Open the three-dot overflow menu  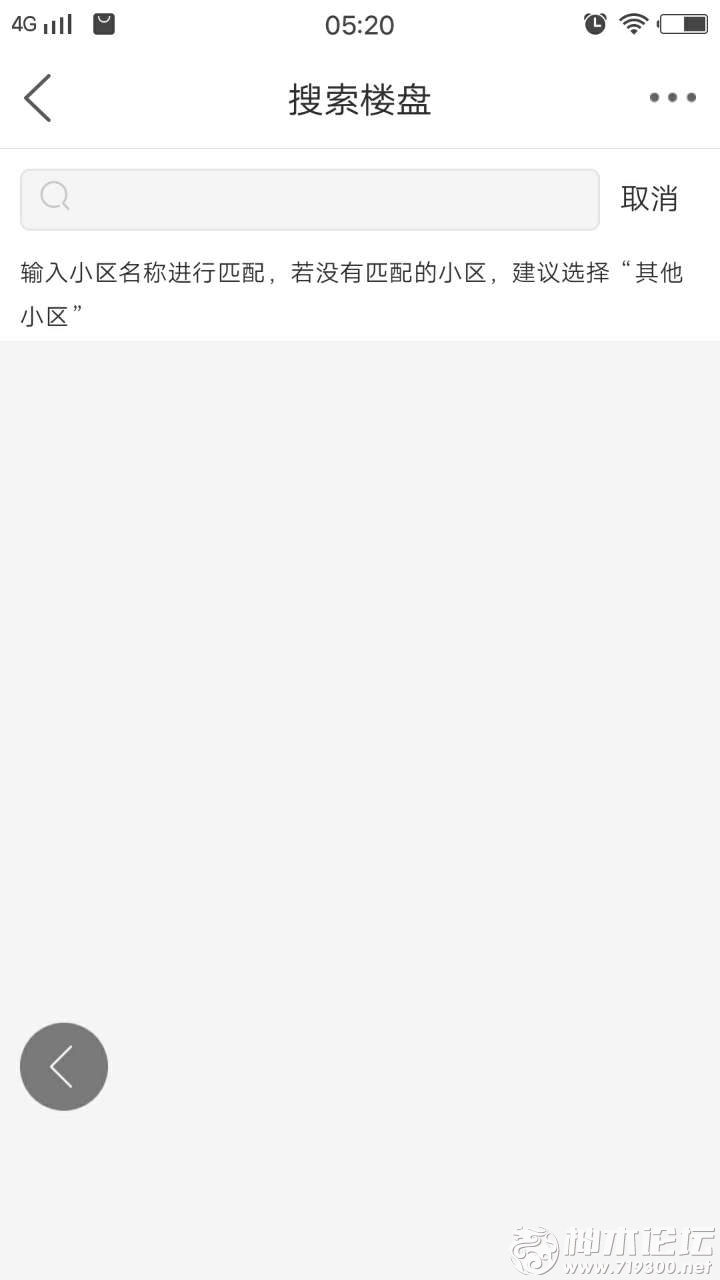(672, 98)
